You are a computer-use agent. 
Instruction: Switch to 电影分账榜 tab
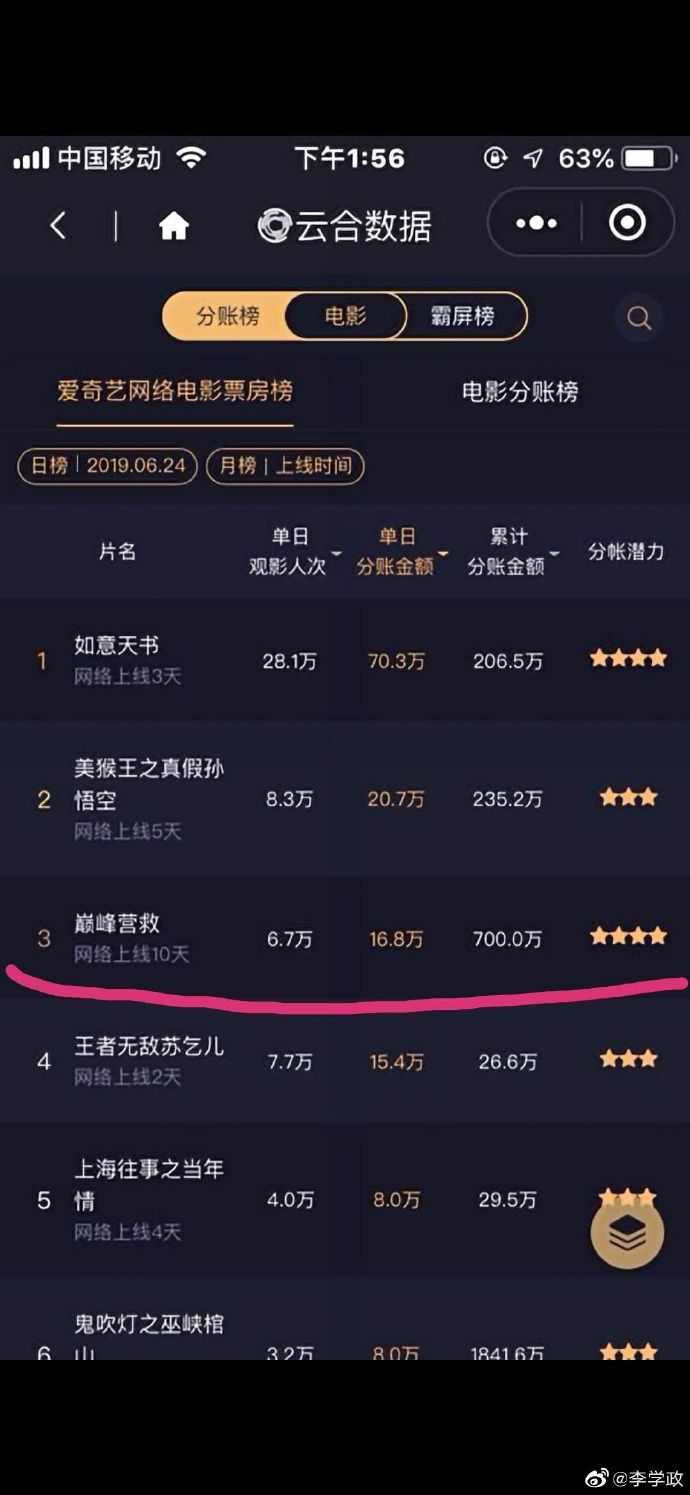[x=519, y=391]
